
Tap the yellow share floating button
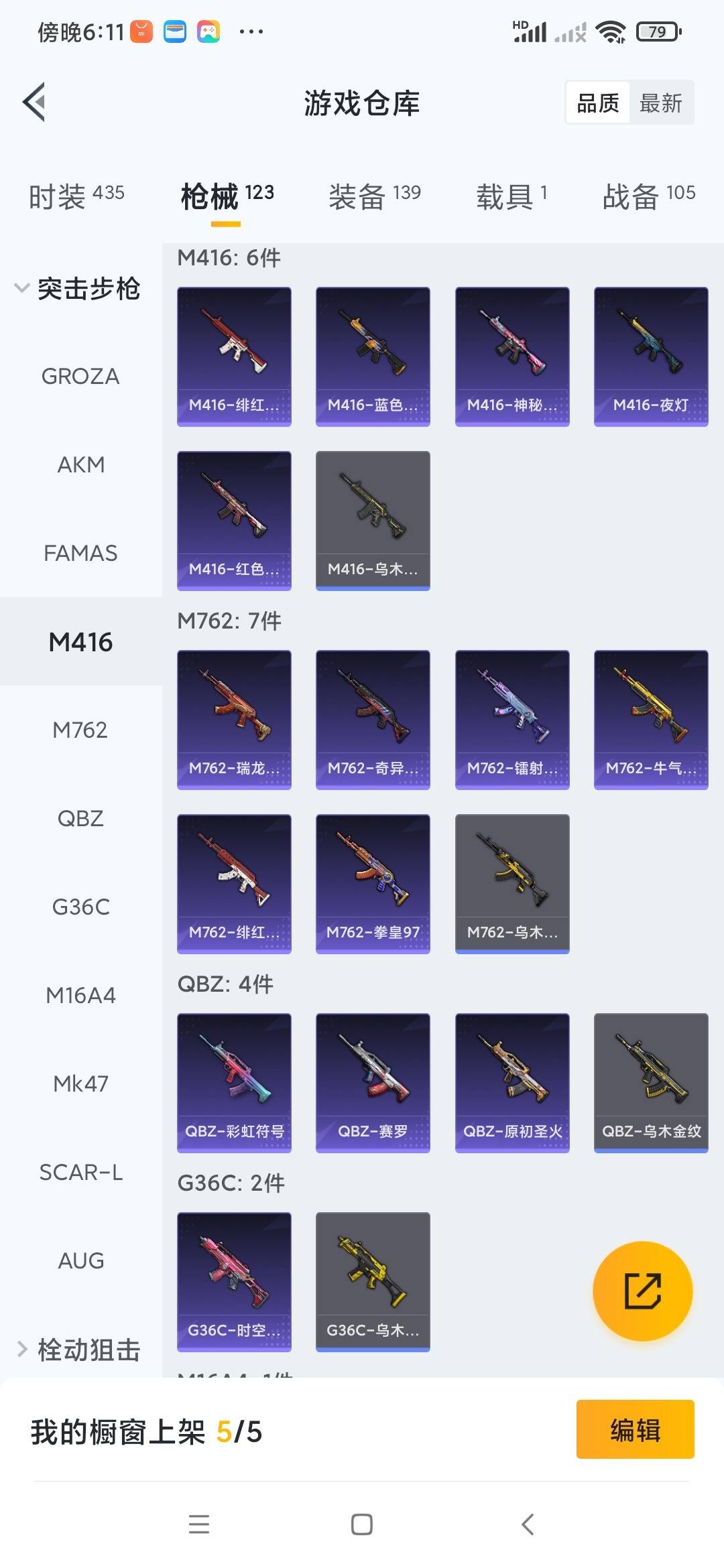pyautogui.click(x=642, y=1291)
